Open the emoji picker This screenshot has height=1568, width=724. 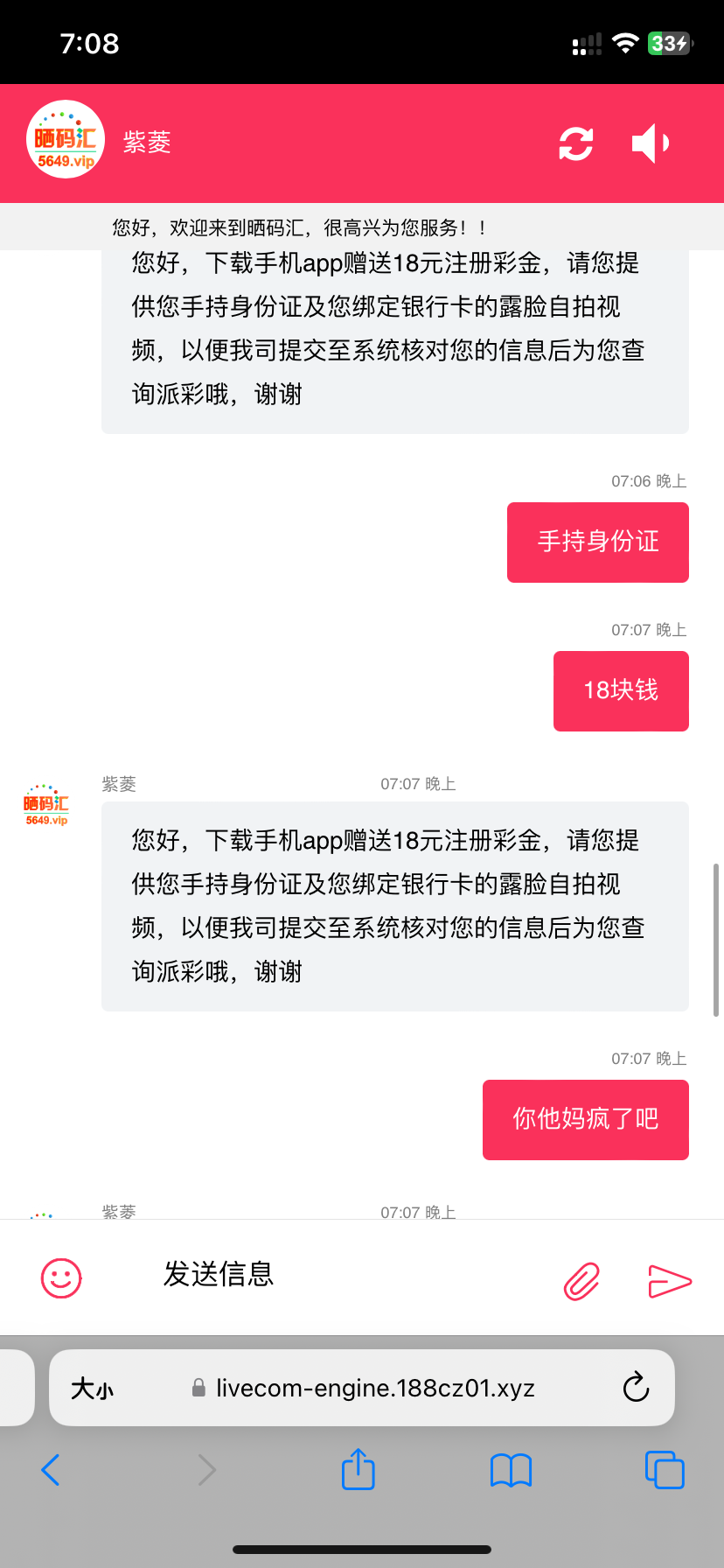[61, 1278]
